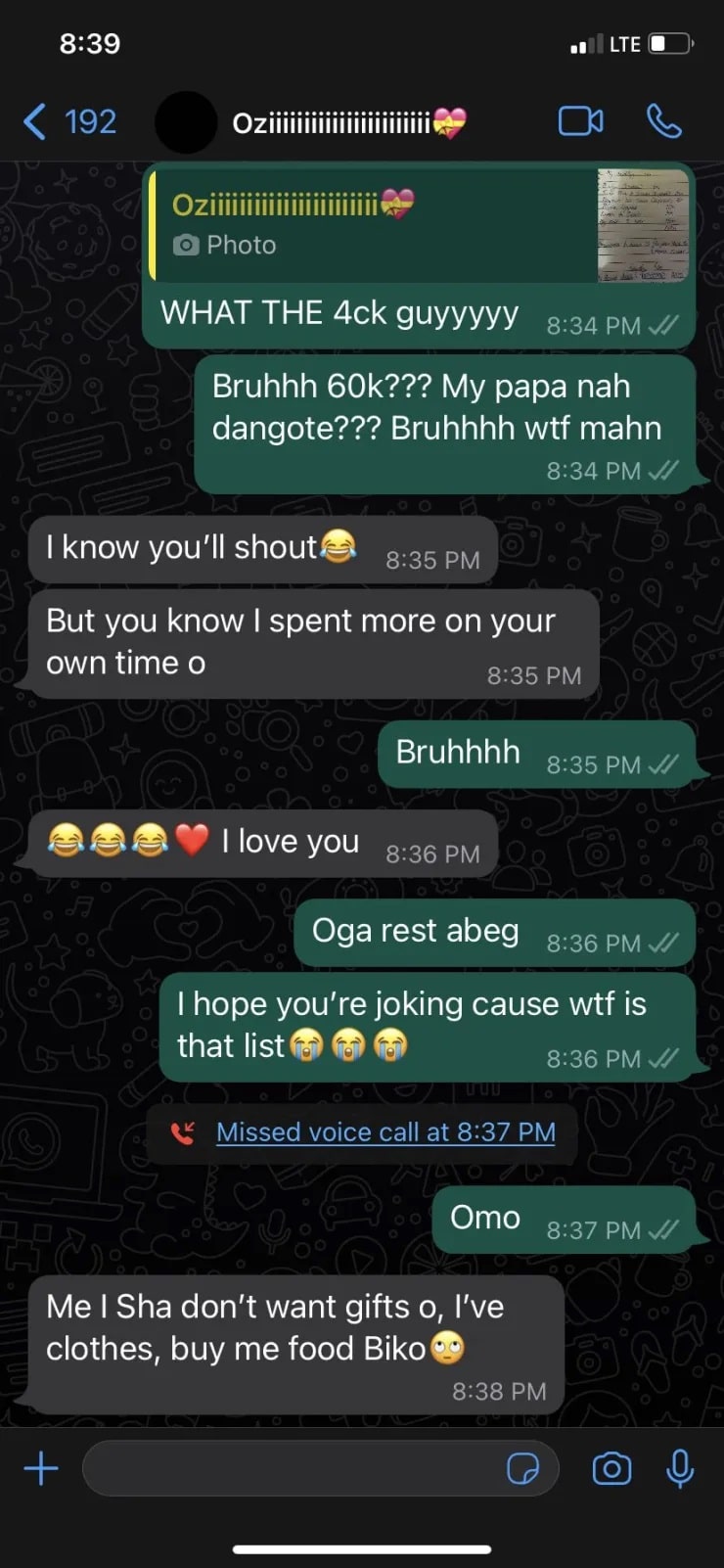
Task: Tap the missed voice call link
Action: click(385, 1132)
